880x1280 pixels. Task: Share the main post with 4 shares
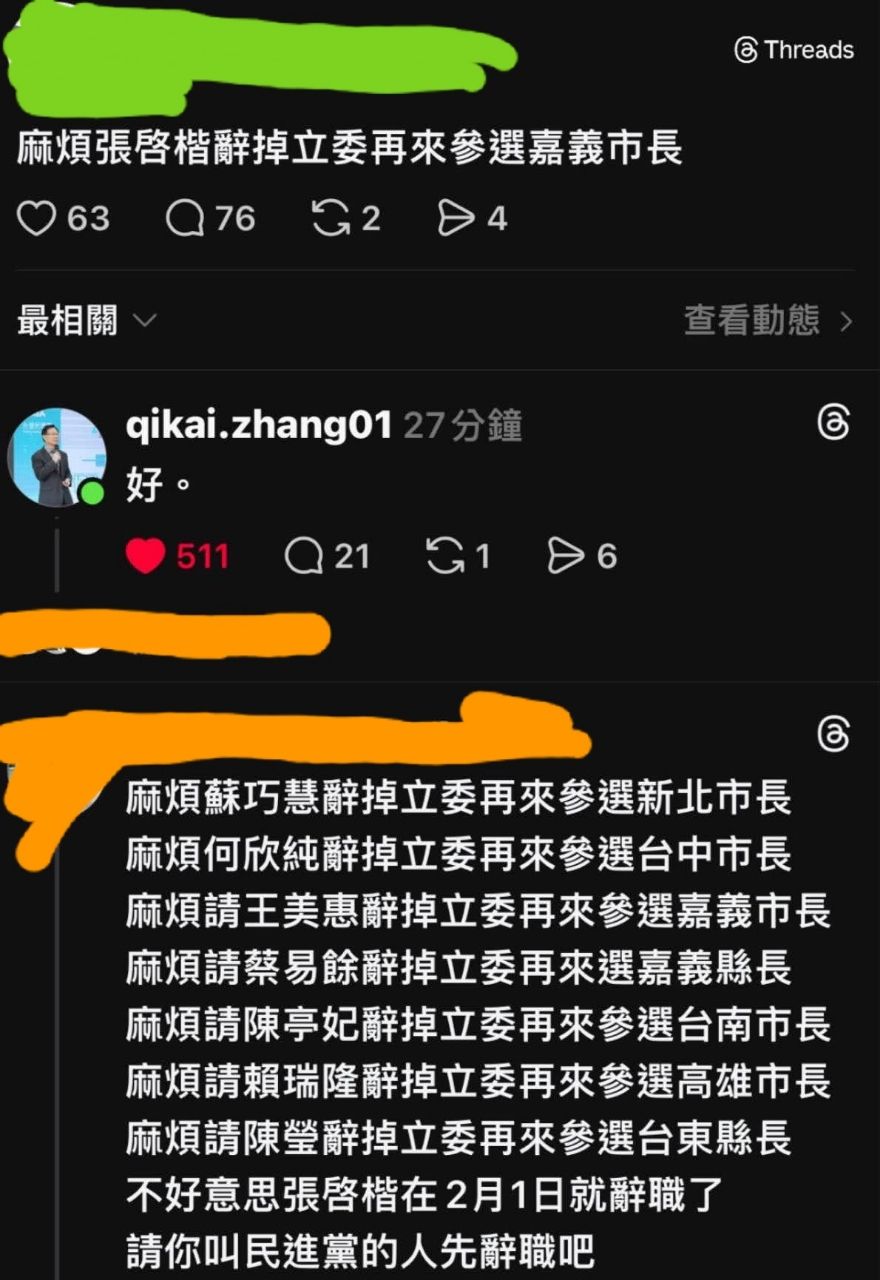[x=455, y=218]
